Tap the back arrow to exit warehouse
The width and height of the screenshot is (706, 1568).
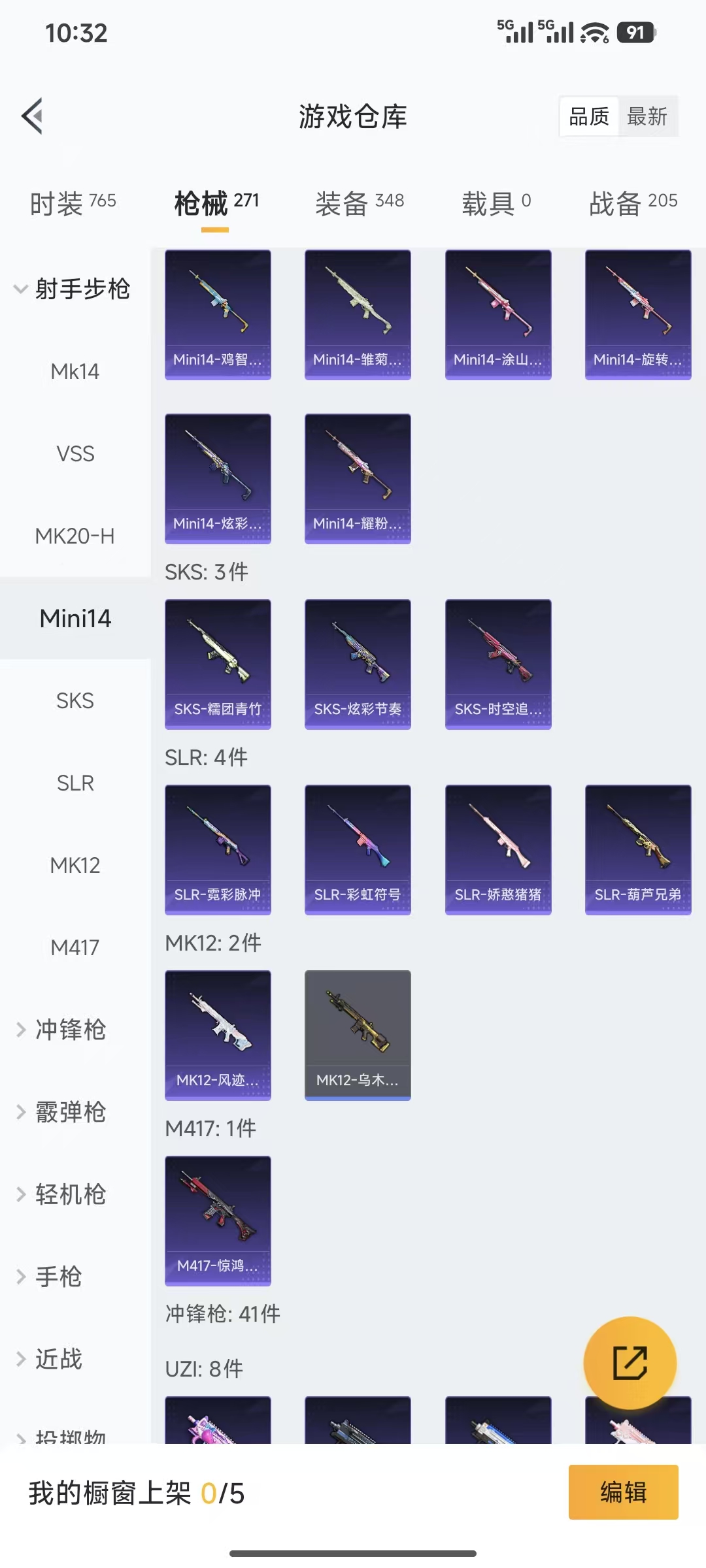[x=31, y=116]
